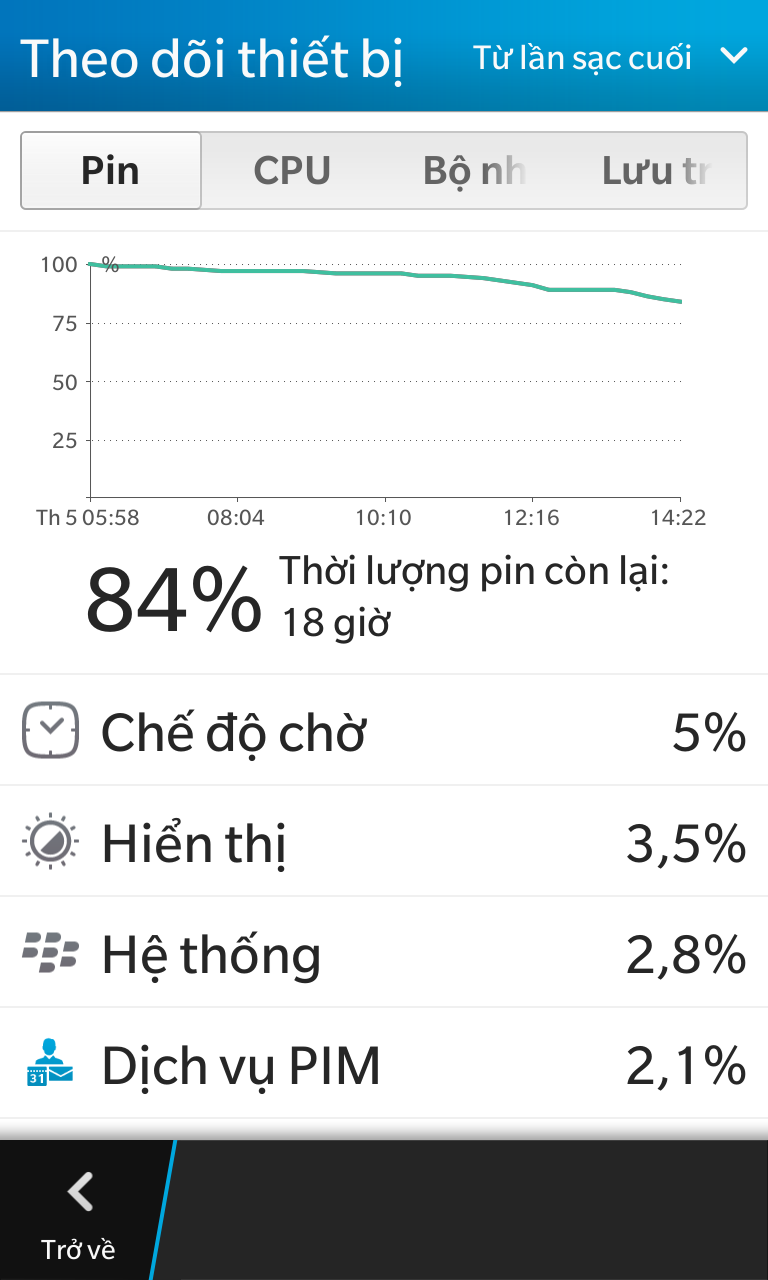Open the Hiển thị battery usage row

point(384,842)
